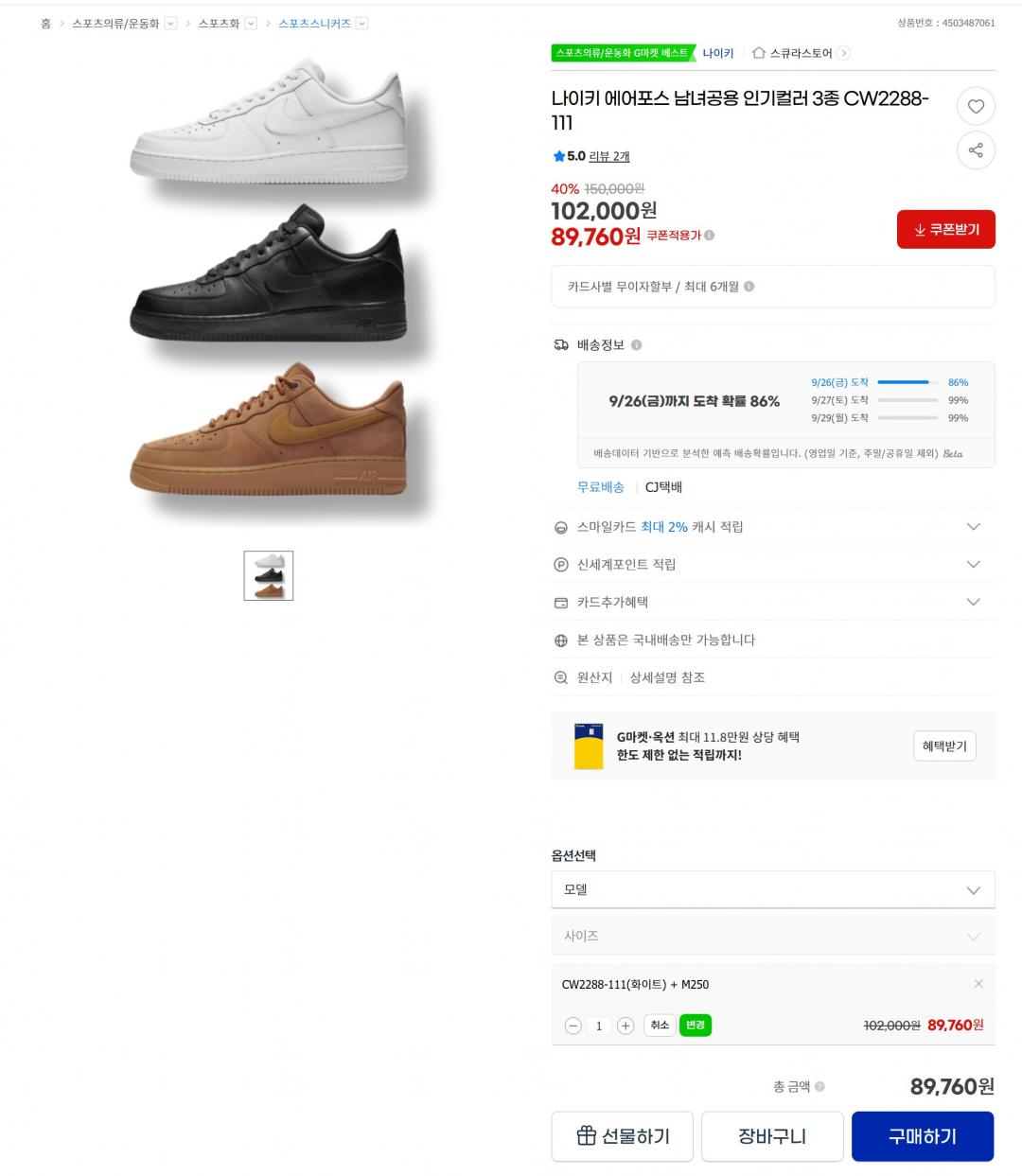Image resolution: width=1022 pixels, height=1176 pixels.
Task: Open the 모델 option dropdown
Action: 772,890
